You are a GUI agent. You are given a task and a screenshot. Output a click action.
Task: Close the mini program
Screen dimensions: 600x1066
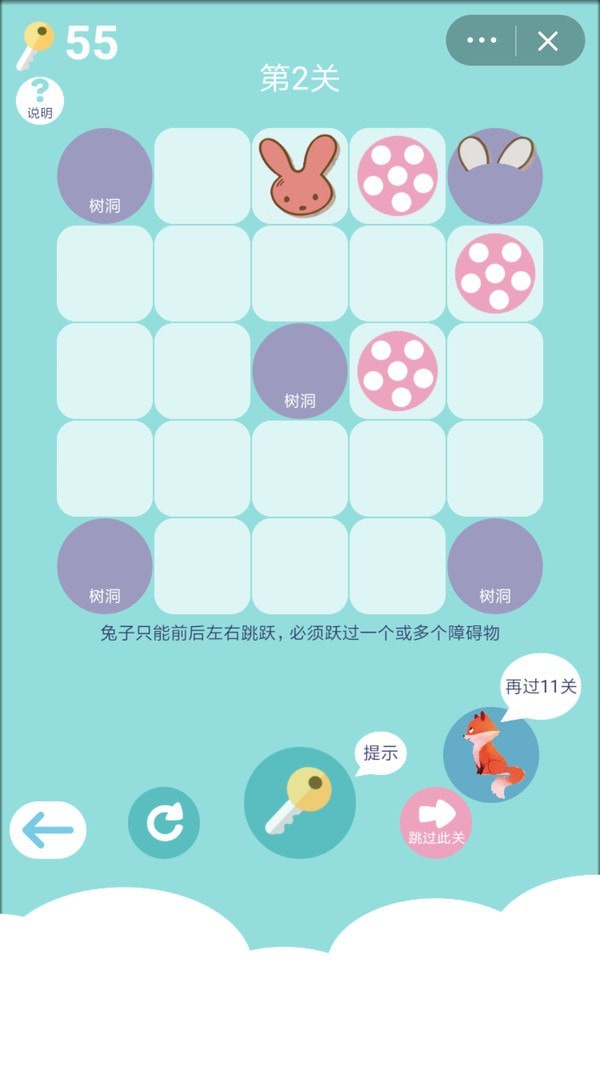click(548, 41)
